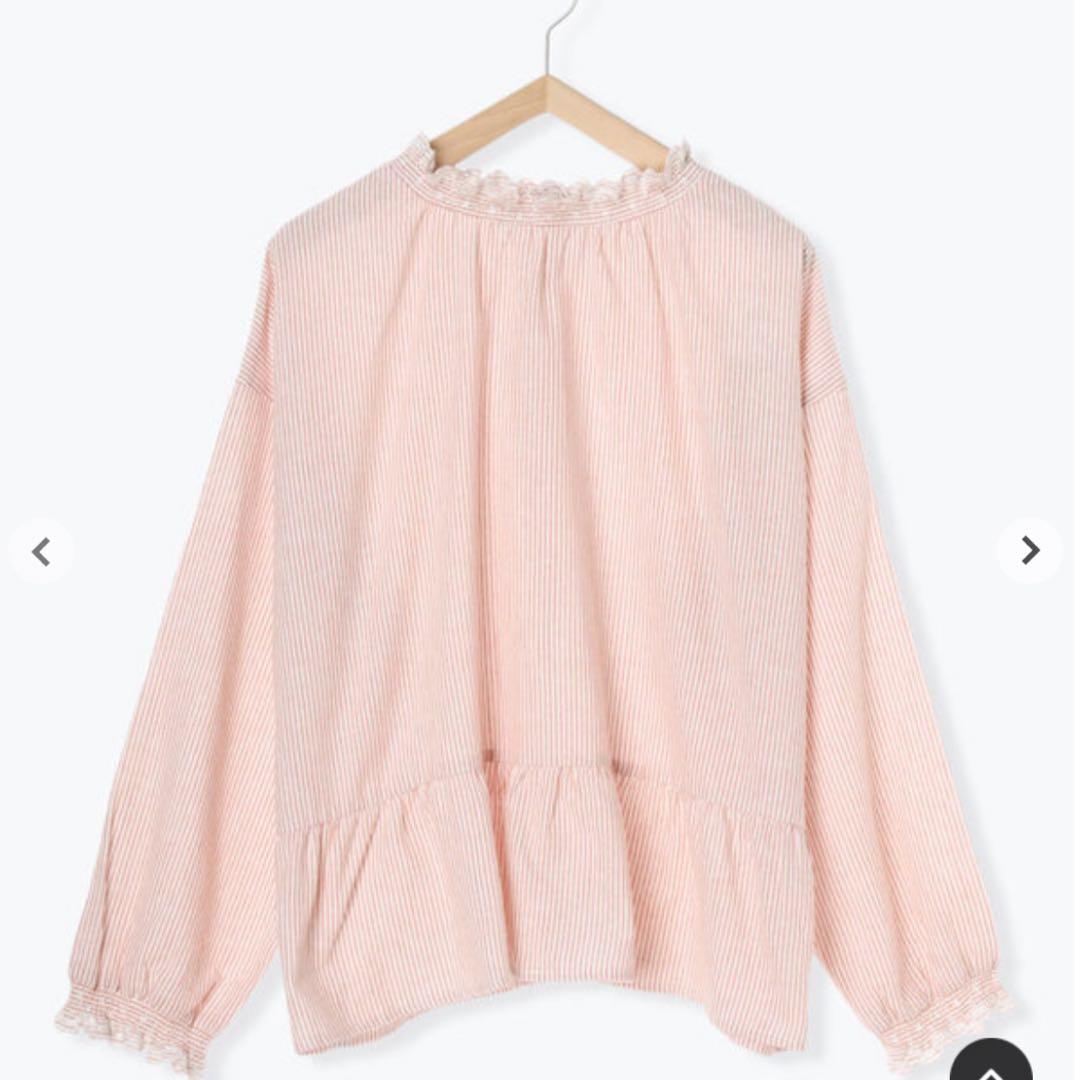Show the previous product photo
The image size is (1080, 1080).
pos(41,551)
